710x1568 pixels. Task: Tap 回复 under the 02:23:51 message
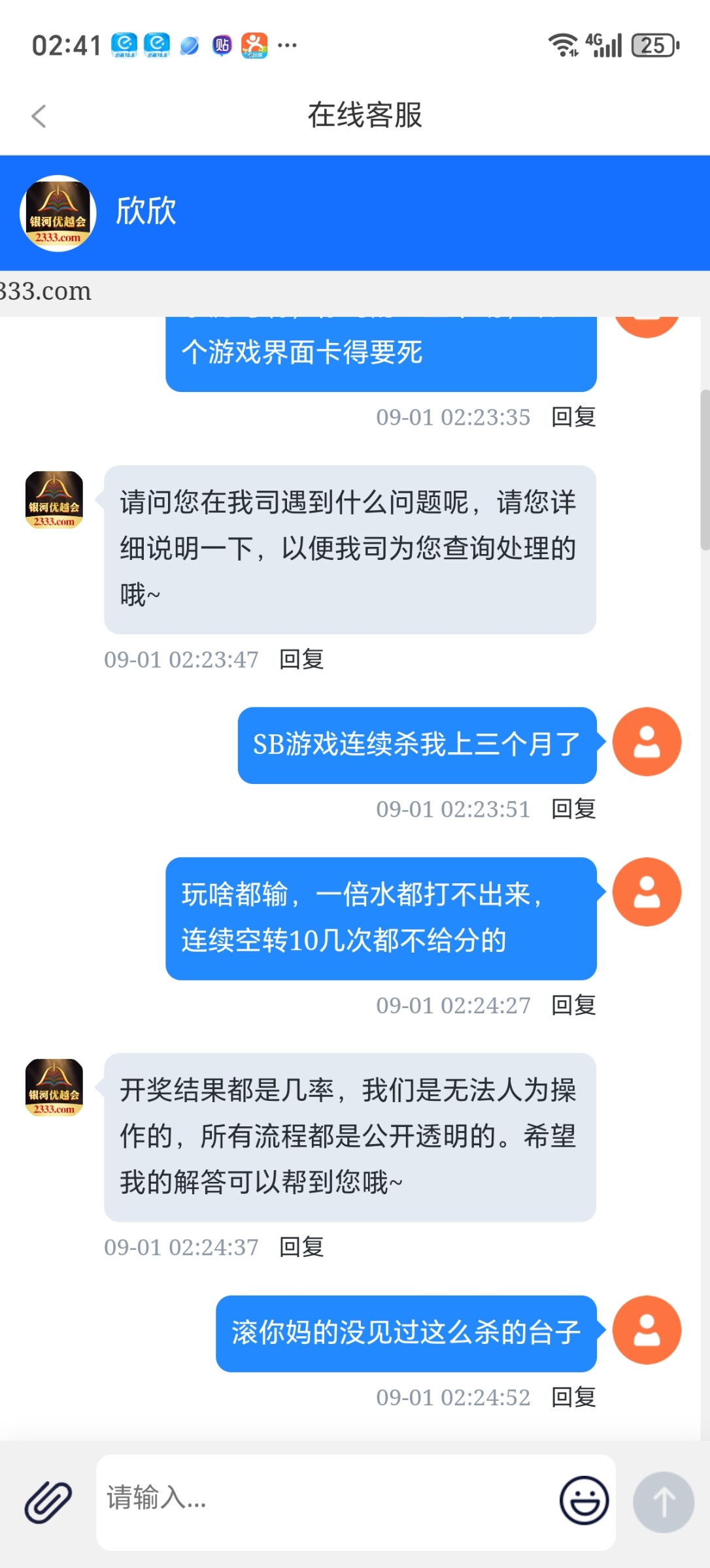pos(573,809)
